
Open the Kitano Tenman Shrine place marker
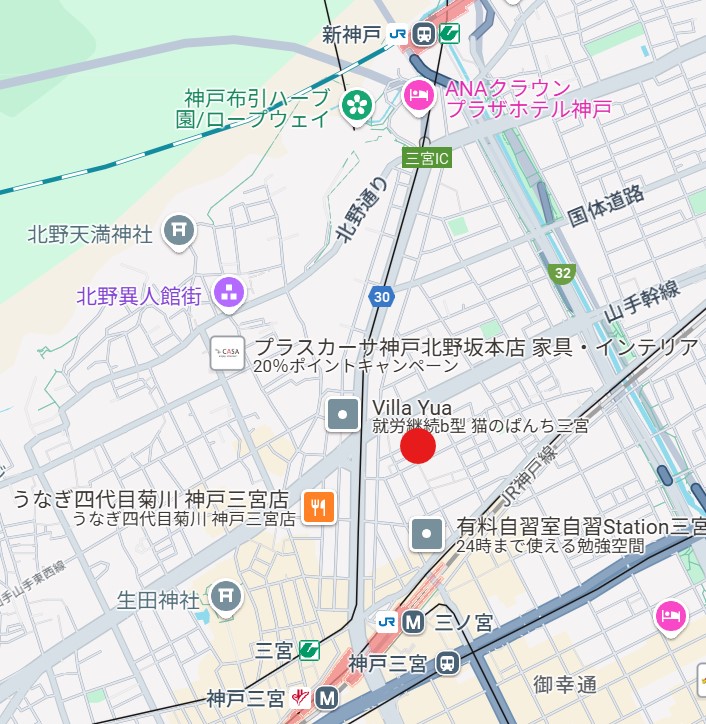pyautogui.click(x=179, y=232)
